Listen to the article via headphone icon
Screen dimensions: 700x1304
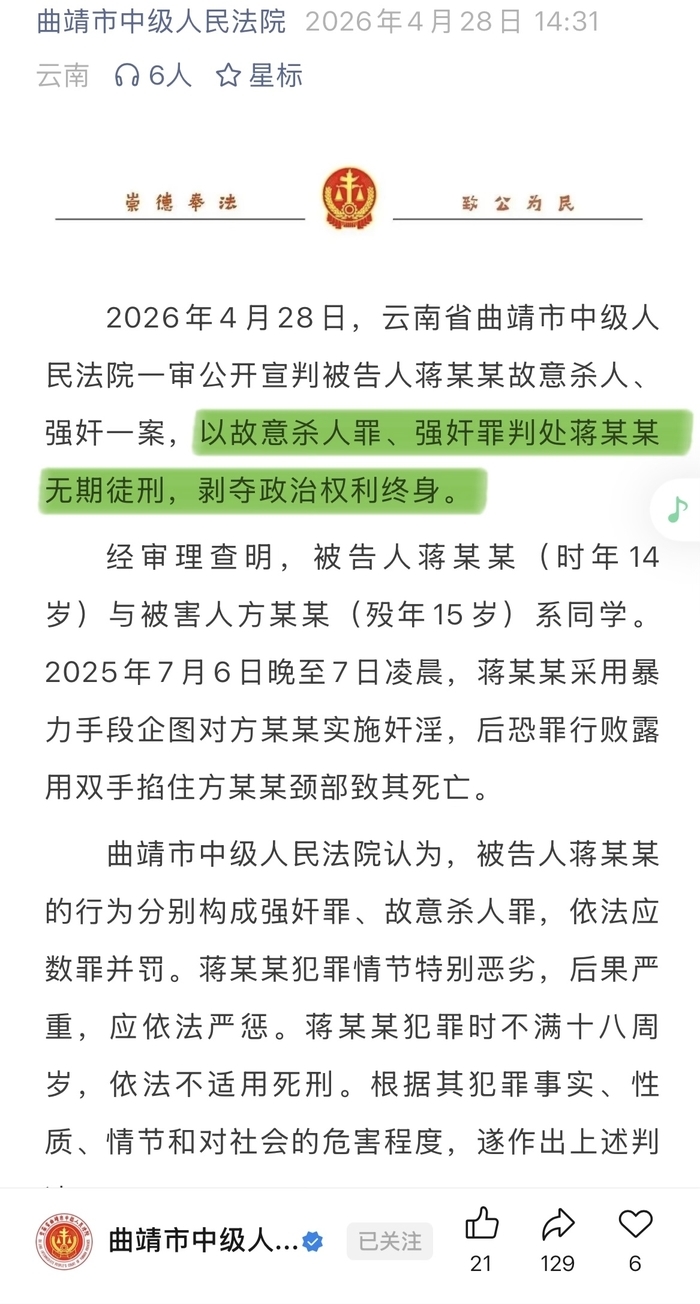tap(128, 75)
